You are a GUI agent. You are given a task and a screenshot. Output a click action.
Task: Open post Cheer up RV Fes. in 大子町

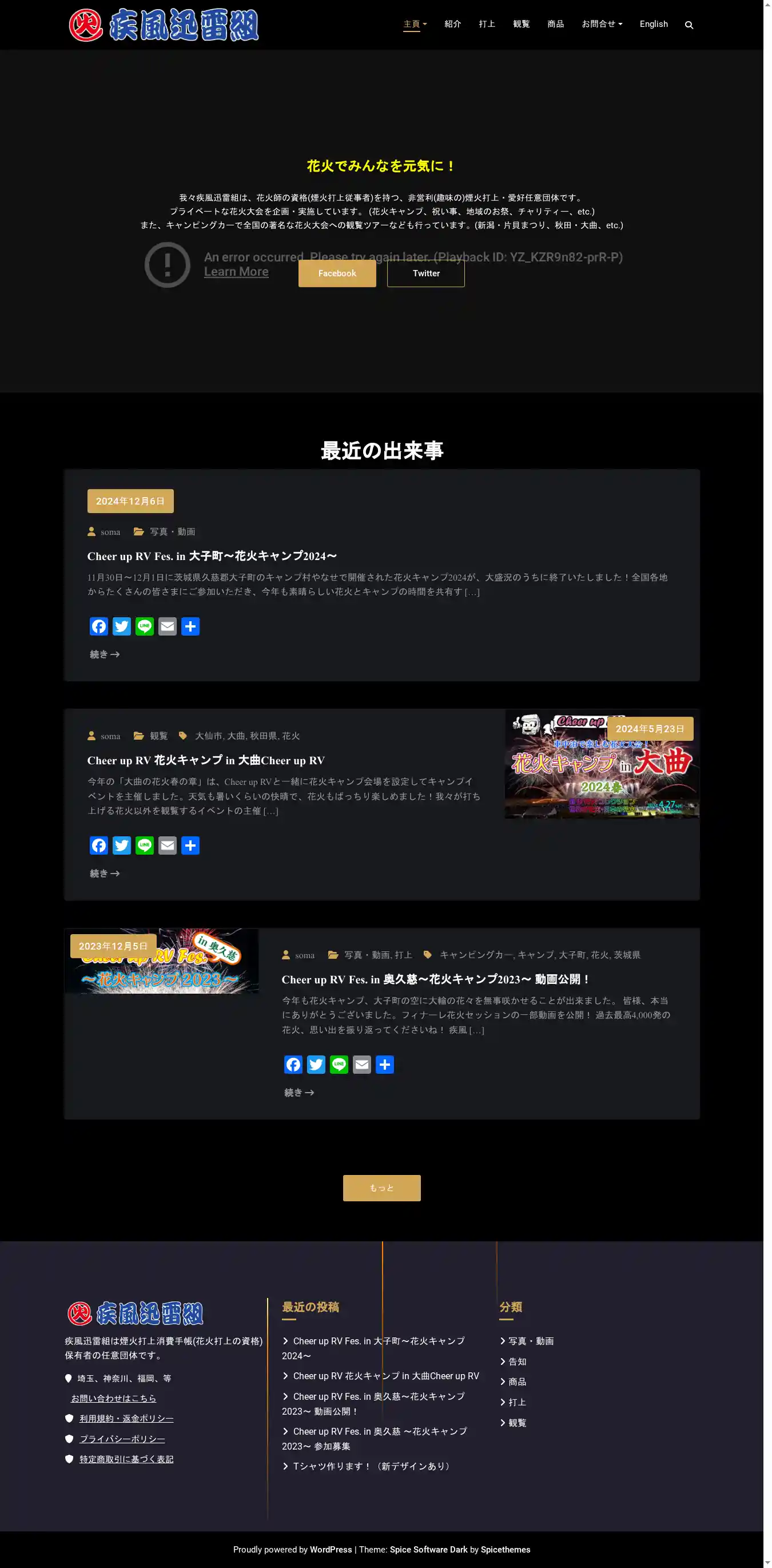pos(212,555)
